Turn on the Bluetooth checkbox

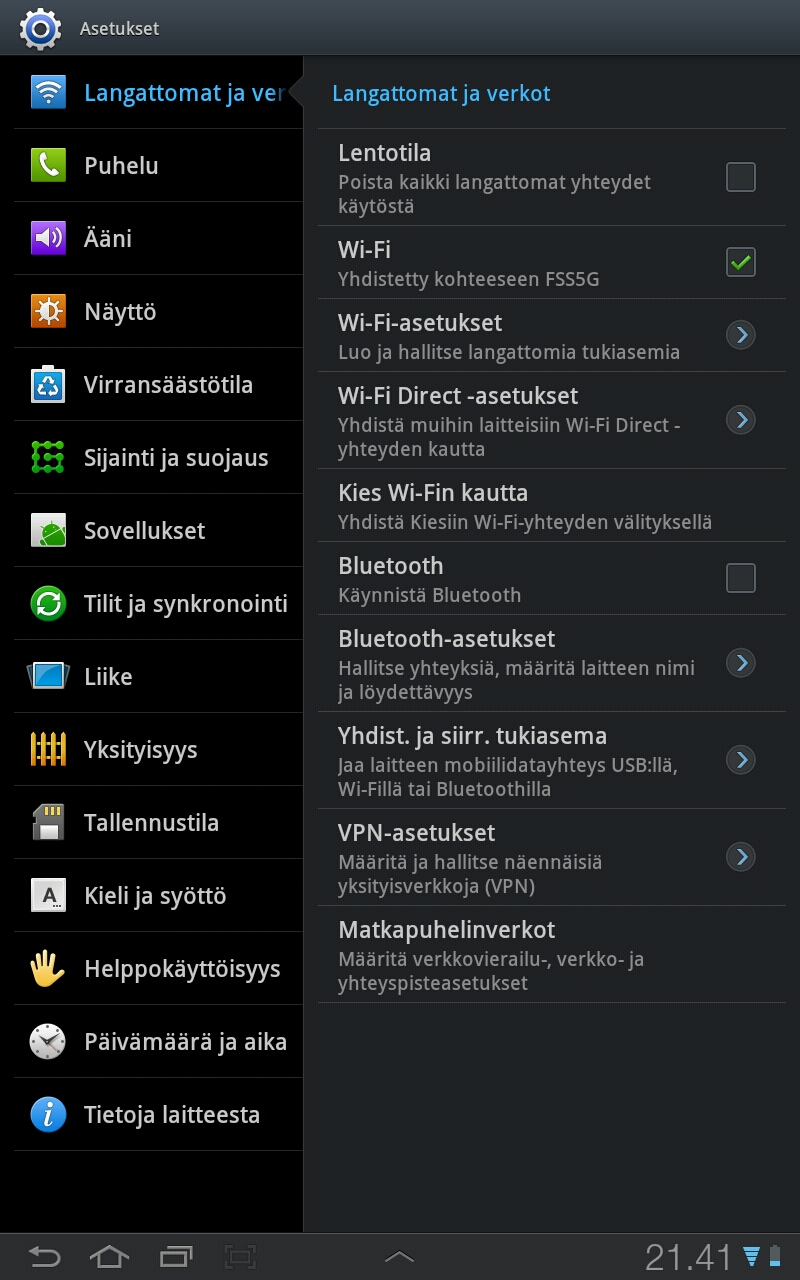click(740, 578)
